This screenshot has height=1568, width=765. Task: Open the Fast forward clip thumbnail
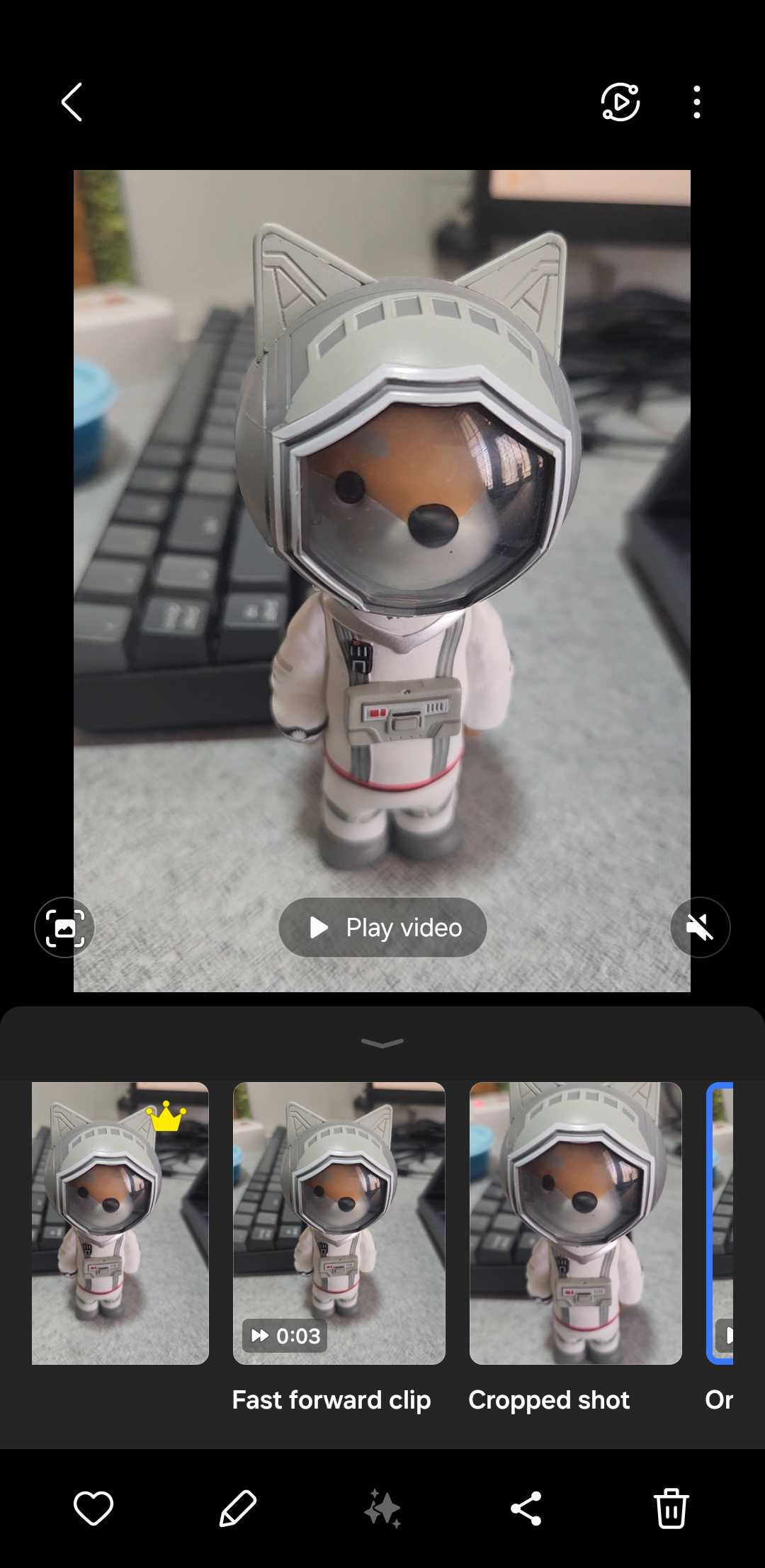339,1223
